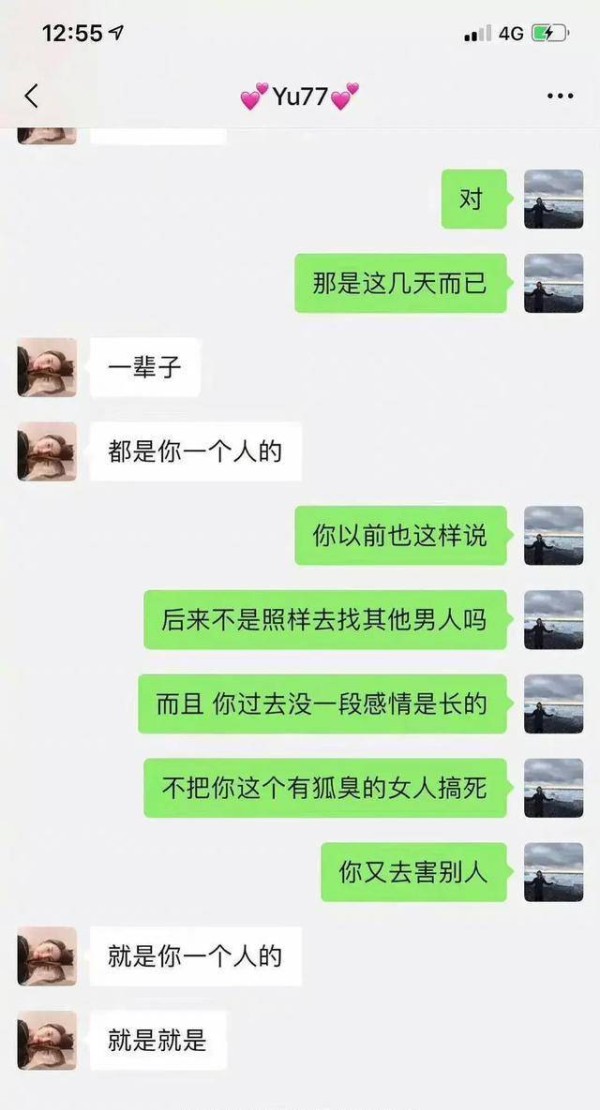Go back to the chat list
The height and width of the screenshot is (1110, 600).
coord(32,96)
